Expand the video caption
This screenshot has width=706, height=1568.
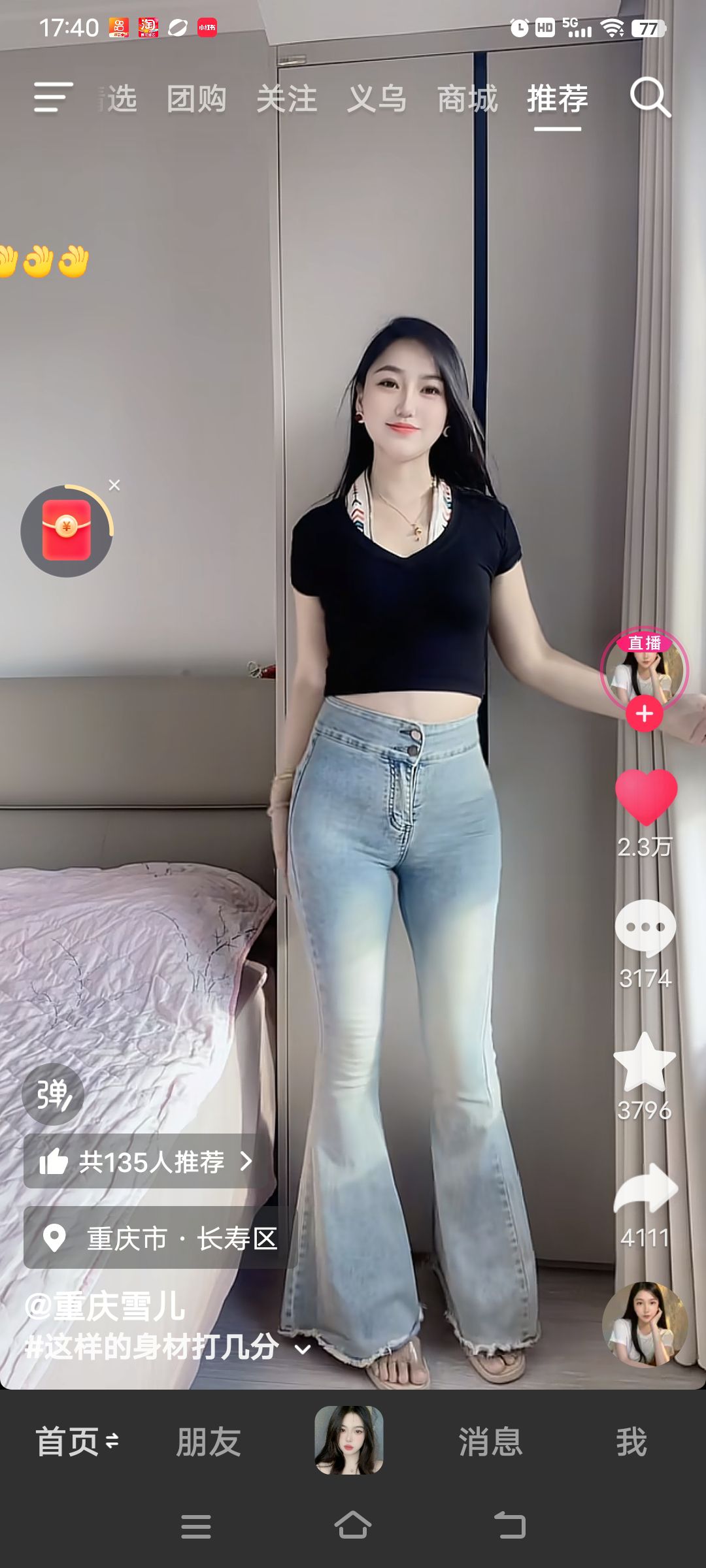point(303,1349)
